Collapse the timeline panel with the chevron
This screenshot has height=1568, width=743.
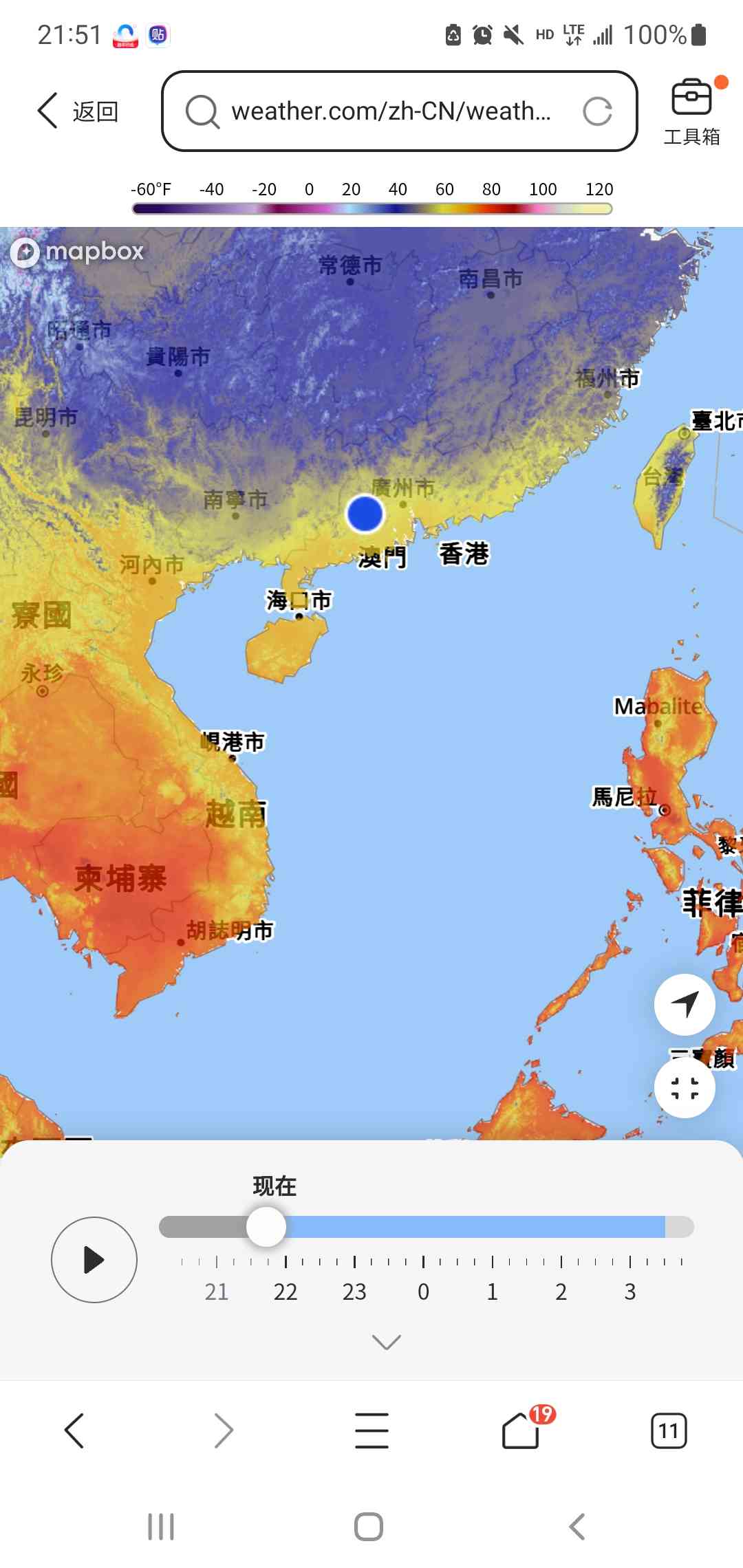point(386,1342)
